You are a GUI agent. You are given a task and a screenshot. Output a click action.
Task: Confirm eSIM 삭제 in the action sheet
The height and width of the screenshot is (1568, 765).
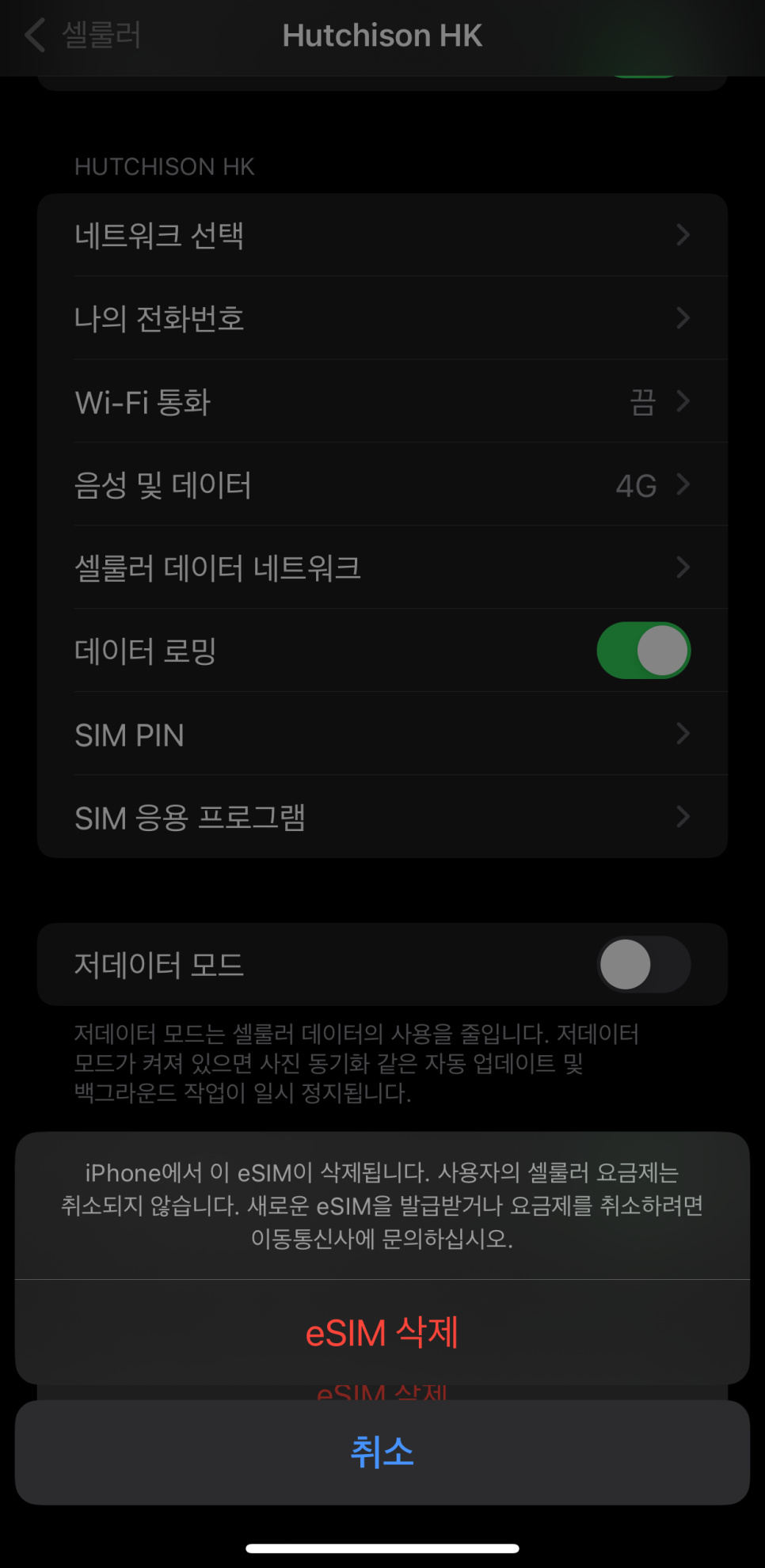point(382,1333)
